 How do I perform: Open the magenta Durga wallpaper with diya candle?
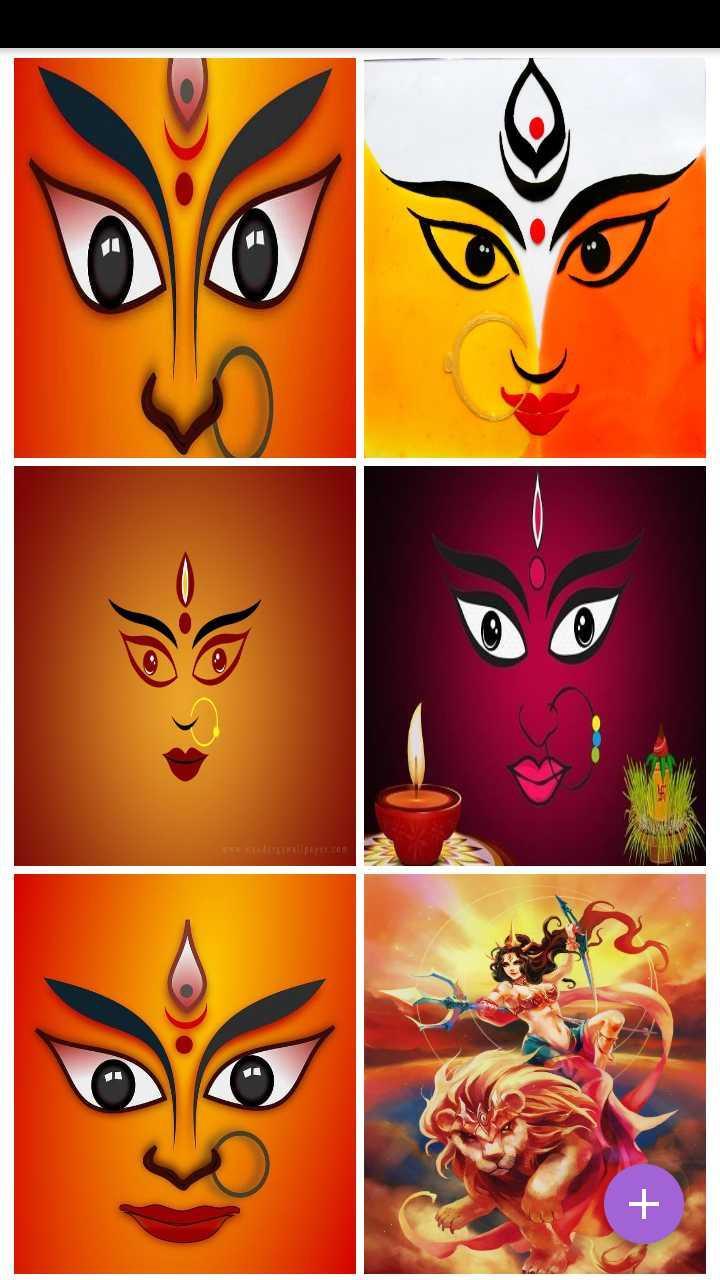point(533,663)
